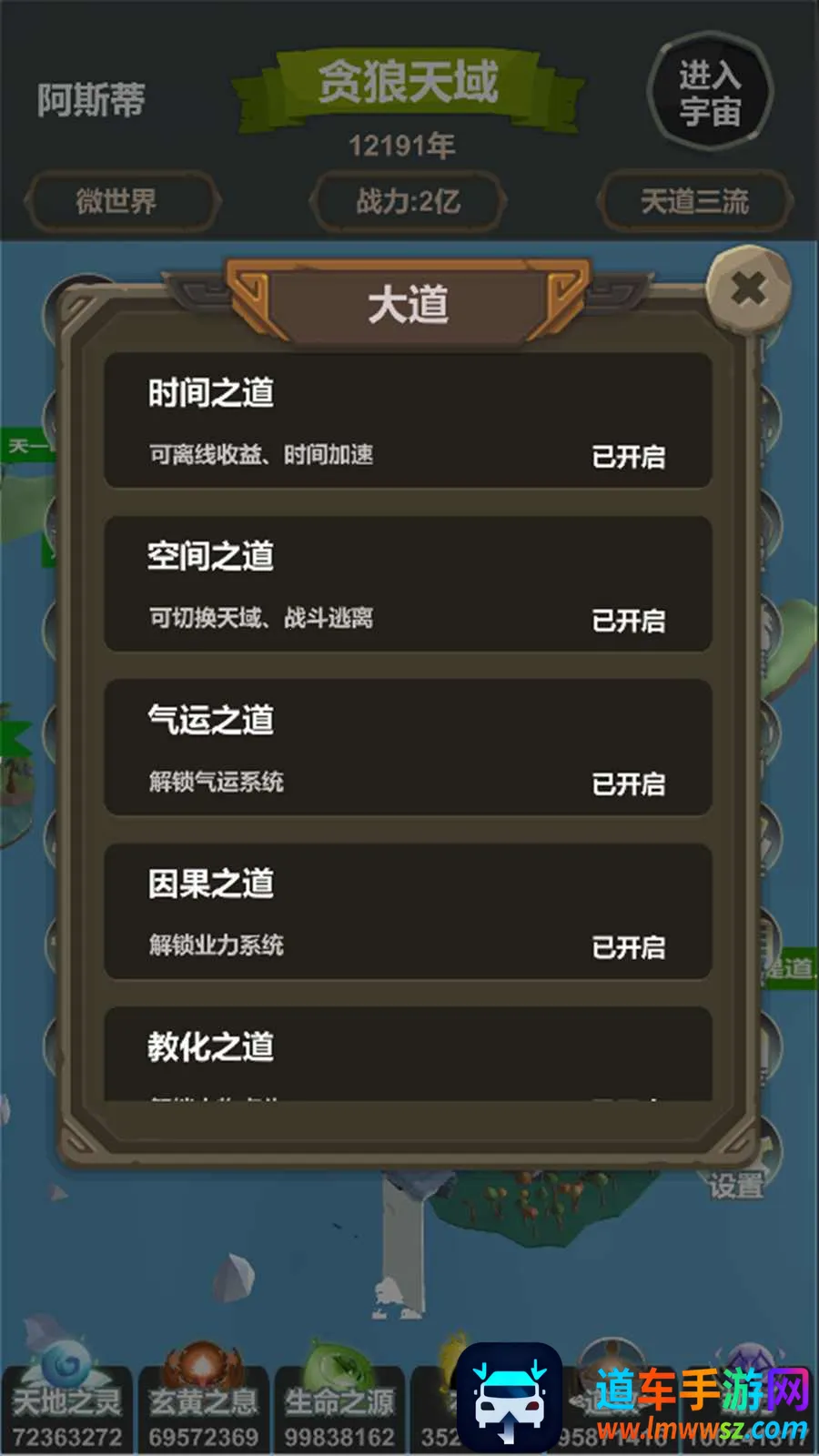Tap the 战力:2亿 button
Viewport: 819px width, 1456px height.
click(x=408, y=201)
